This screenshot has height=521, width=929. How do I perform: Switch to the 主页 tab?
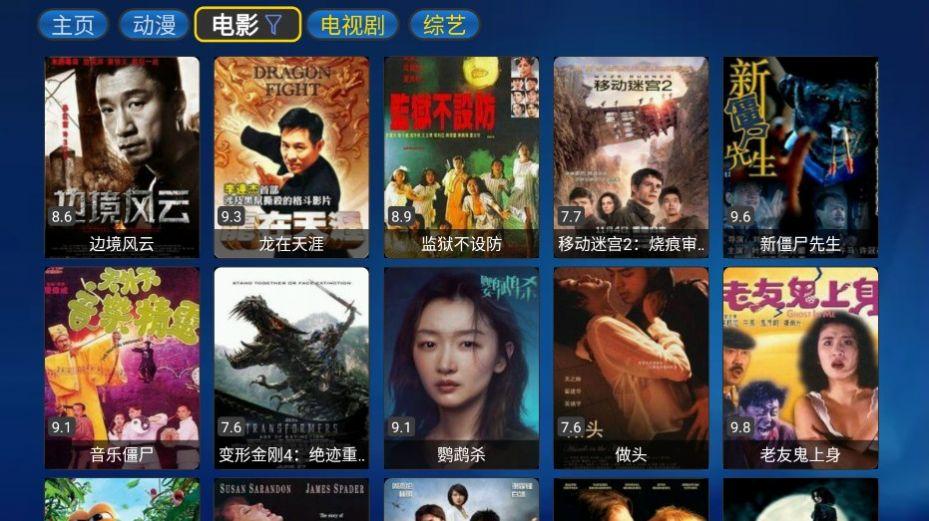click(72, 25)
